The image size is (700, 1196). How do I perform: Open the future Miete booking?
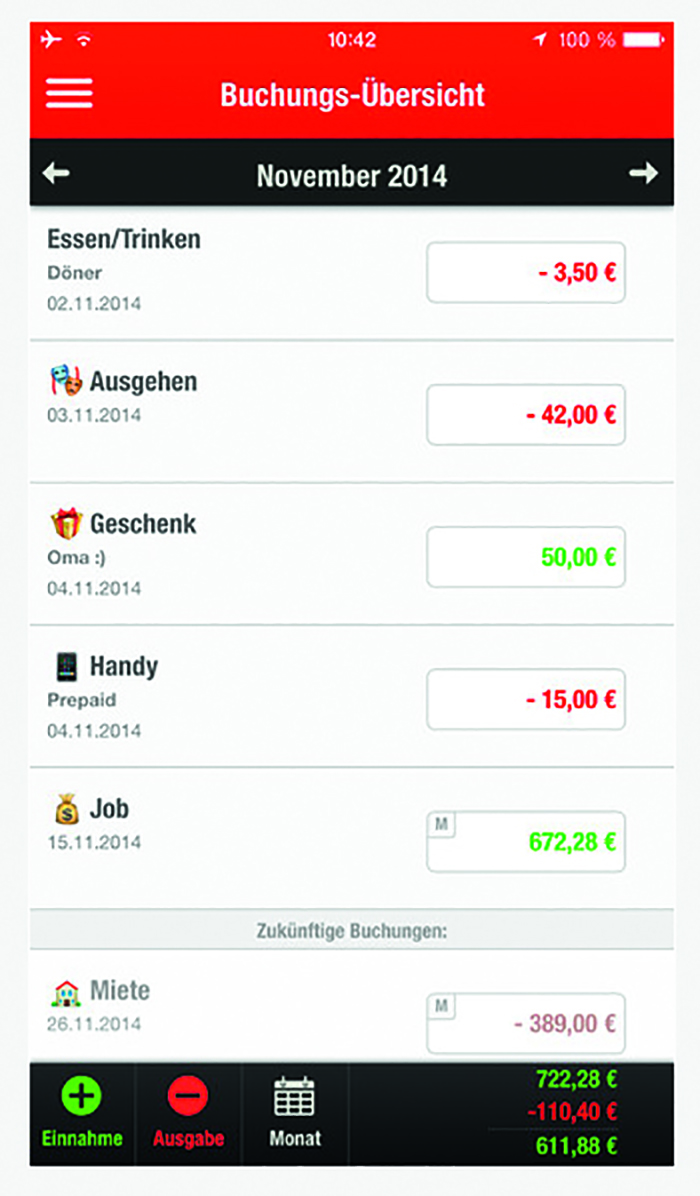(352, 1007)
